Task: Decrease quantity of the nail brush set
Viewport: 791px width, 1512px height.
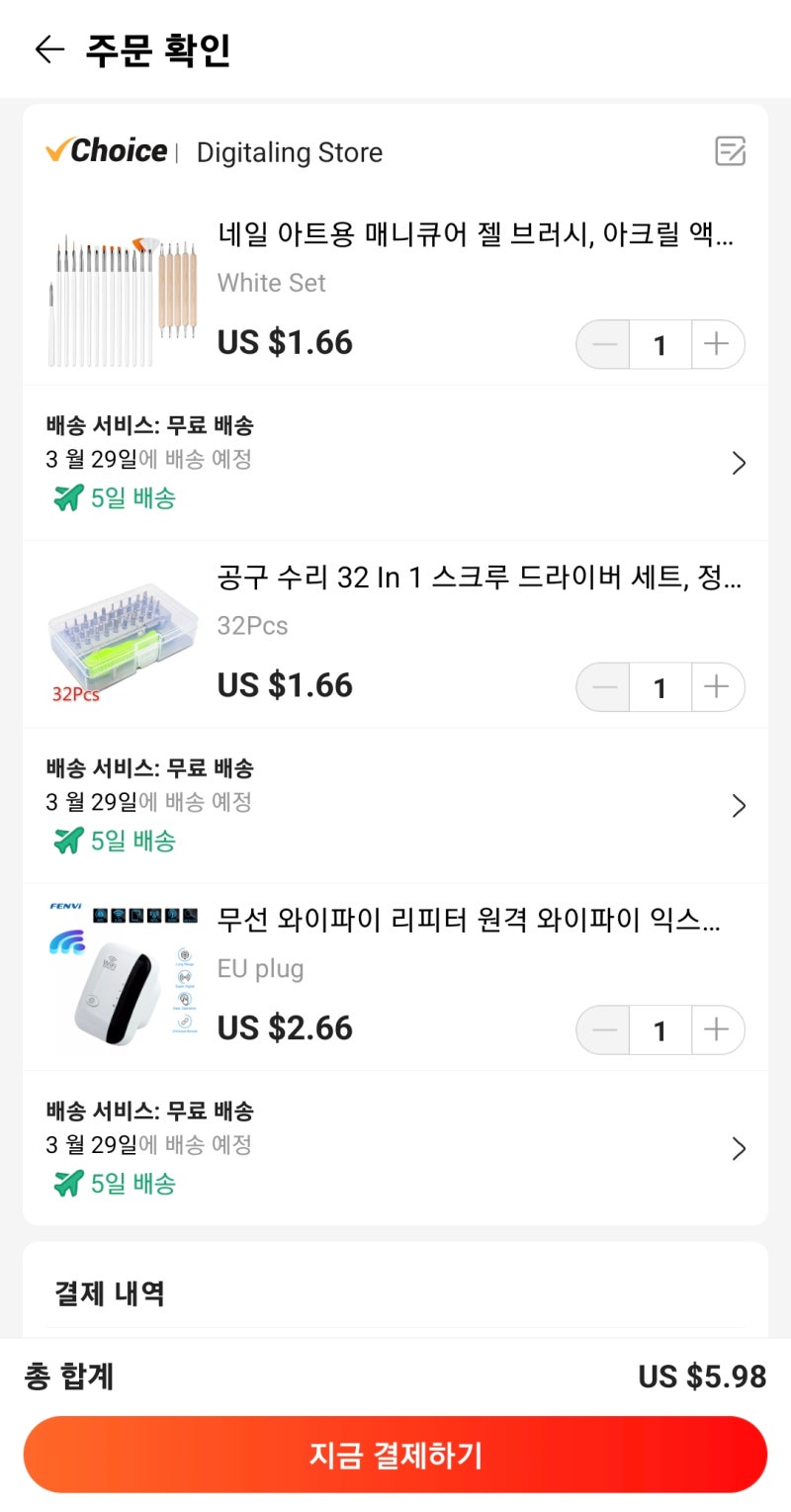Action: tap(602, 344)
